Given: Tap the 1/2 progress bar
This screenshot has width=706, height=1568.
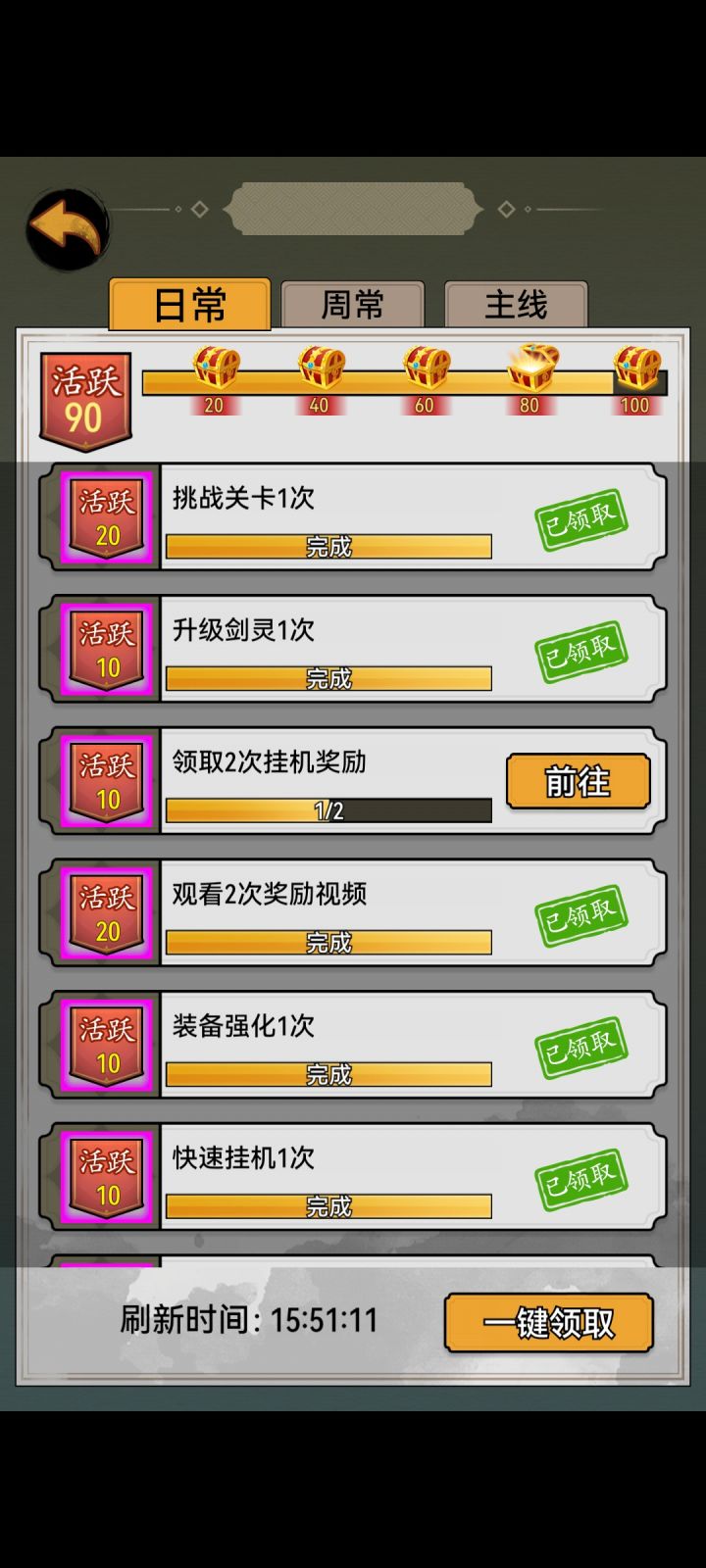Looking at the screenshot, I should [327, 808].
